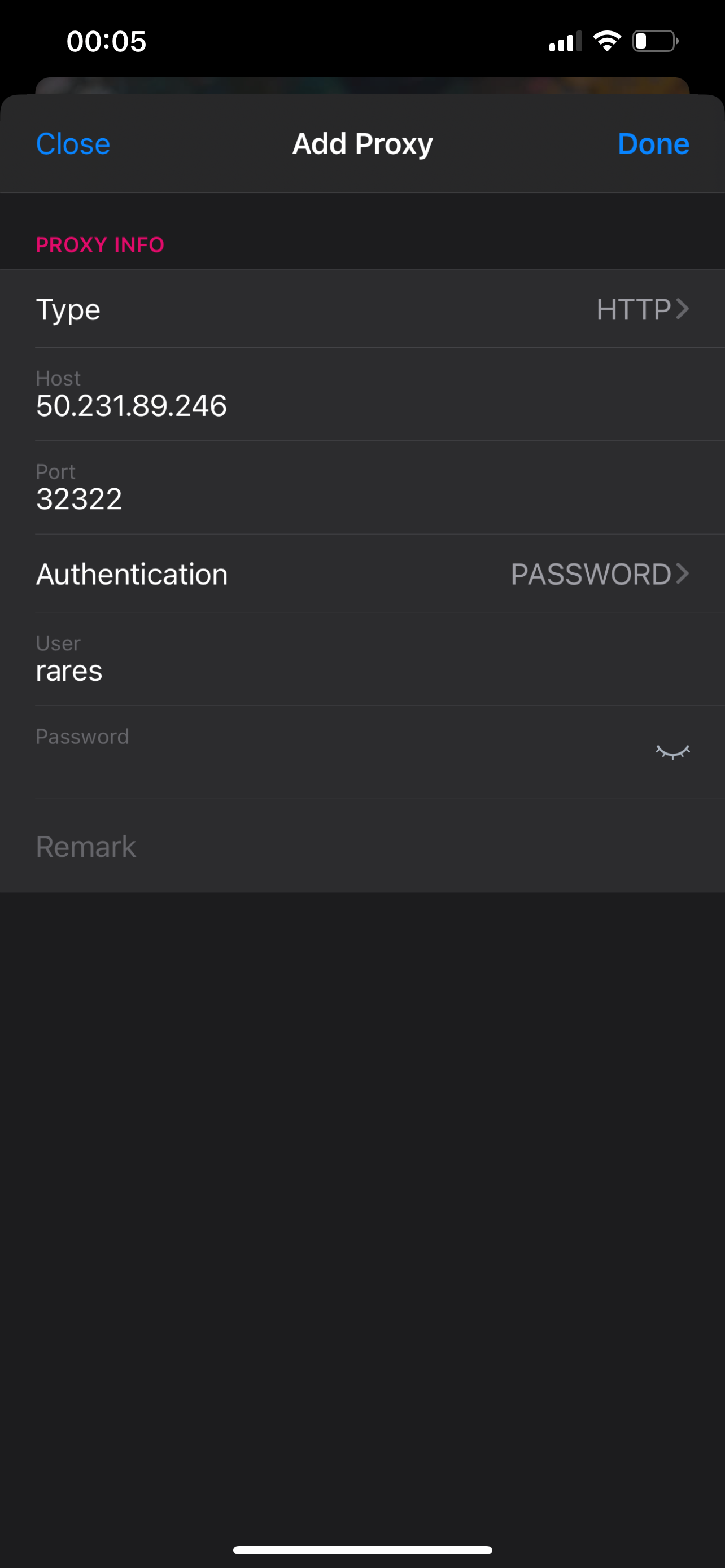Image resolution: width=725 pixels, height=1568 pixels.
Task: Close the Add Proxy sheet
Action: coord(72,144)
